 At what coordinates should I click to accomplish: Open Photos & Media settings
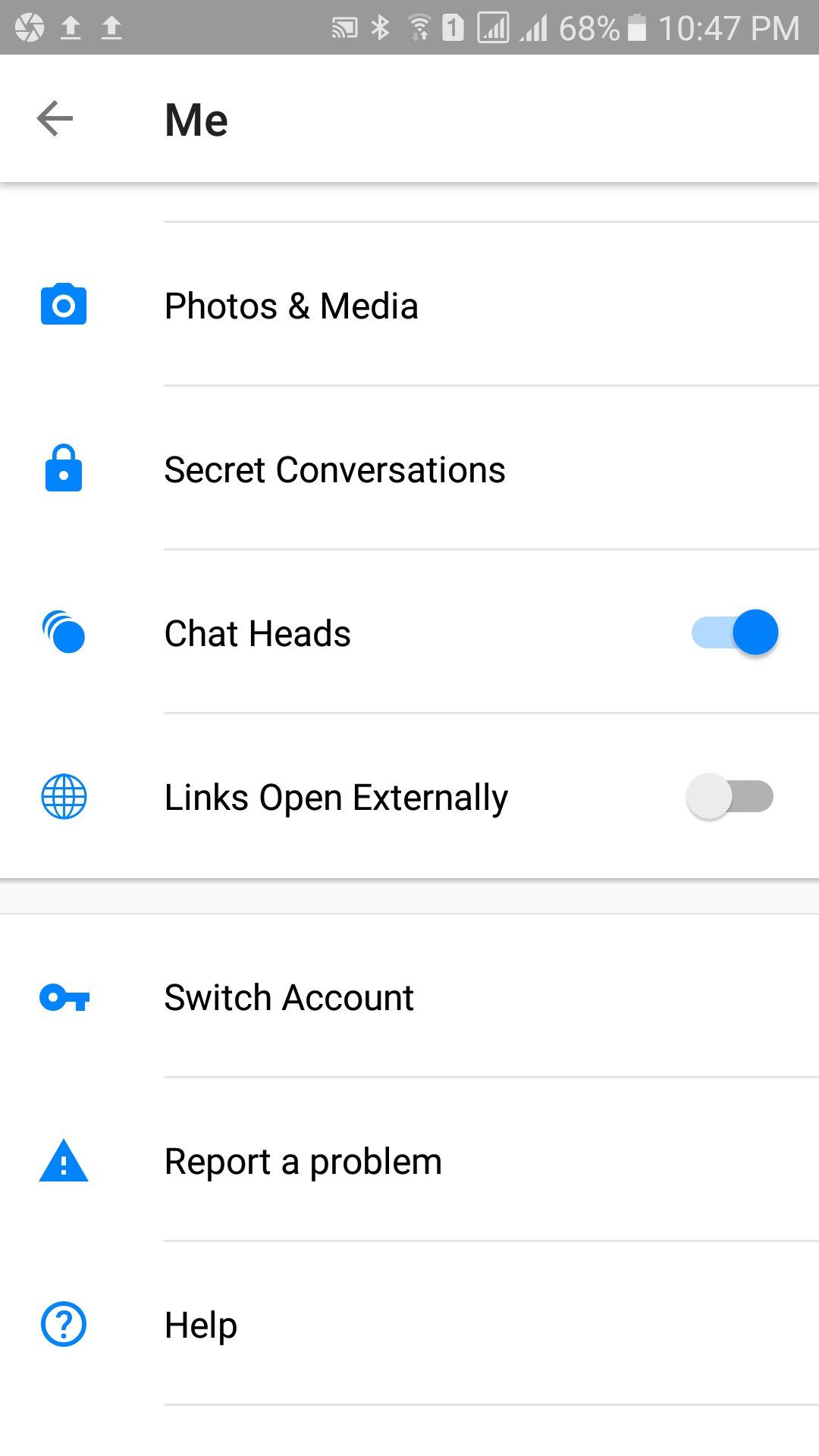pos(291,306)
